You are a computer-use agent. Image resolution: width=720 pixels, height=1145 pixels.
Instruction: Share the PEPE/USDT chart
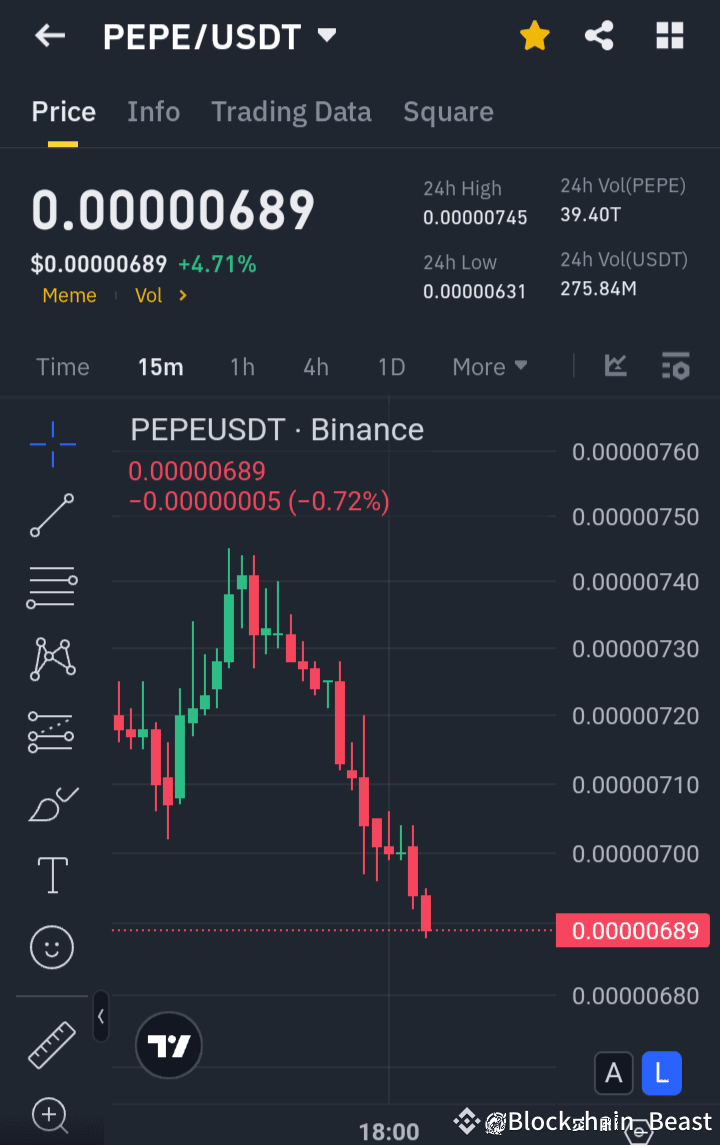pyautogui.click(x=599, y=35)
